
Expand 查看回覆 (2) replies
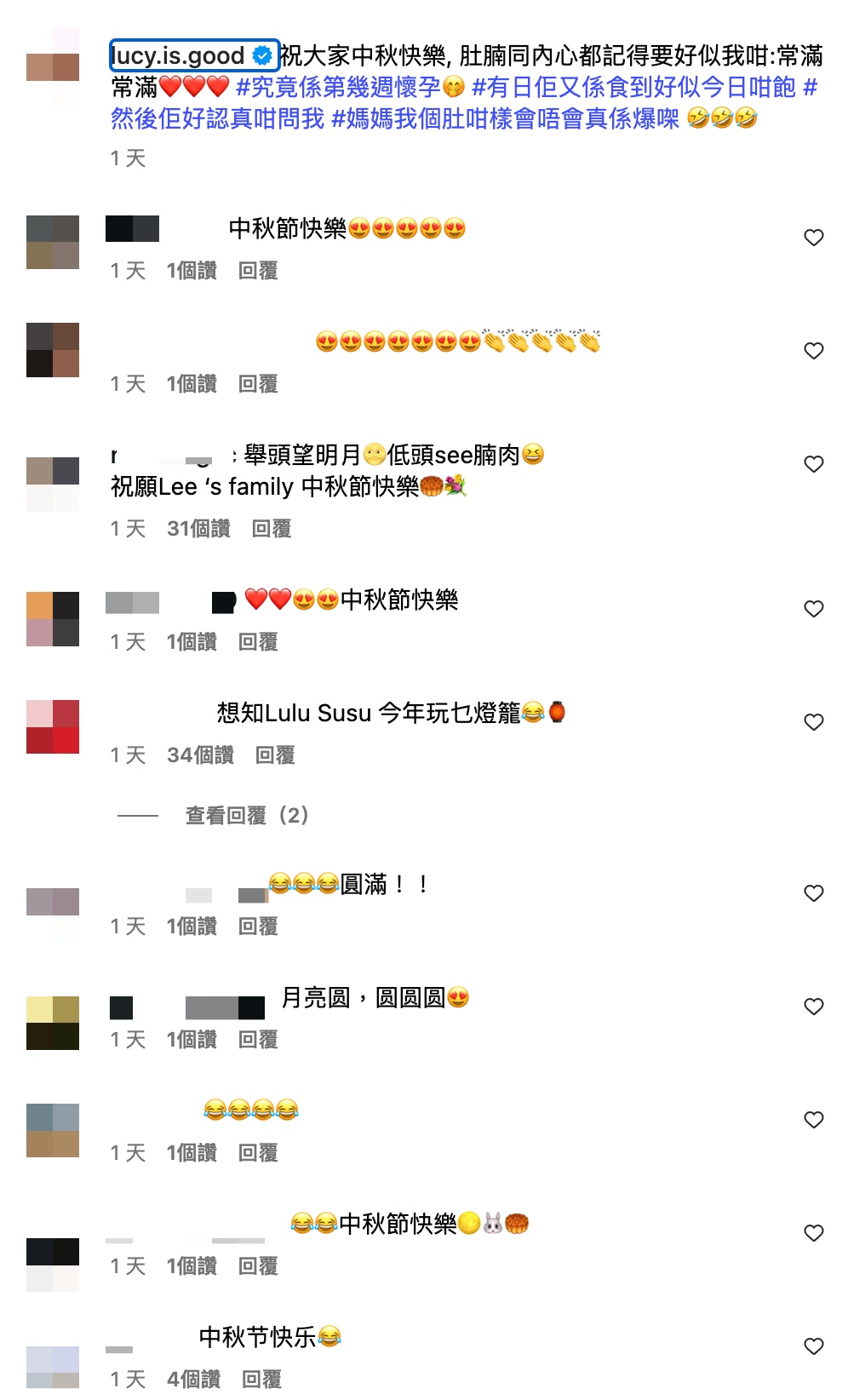(247, 816)
